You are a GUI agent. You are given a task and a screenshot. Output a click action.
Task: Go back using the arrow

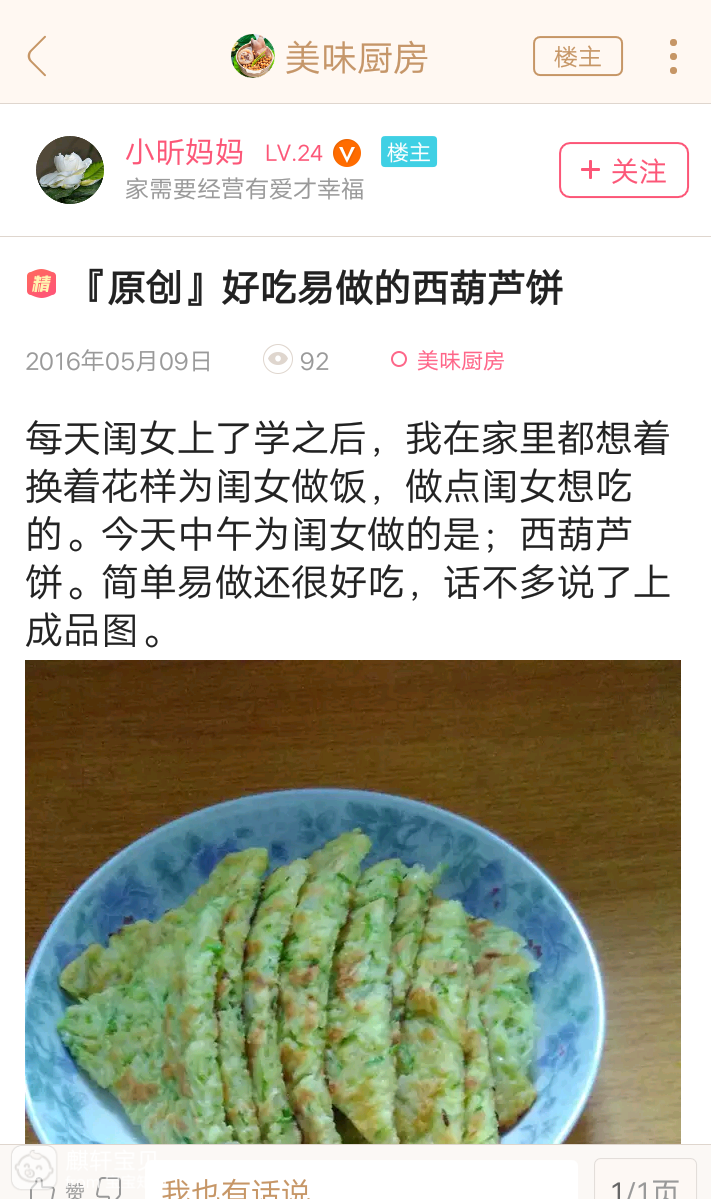[x=37, y=56]
